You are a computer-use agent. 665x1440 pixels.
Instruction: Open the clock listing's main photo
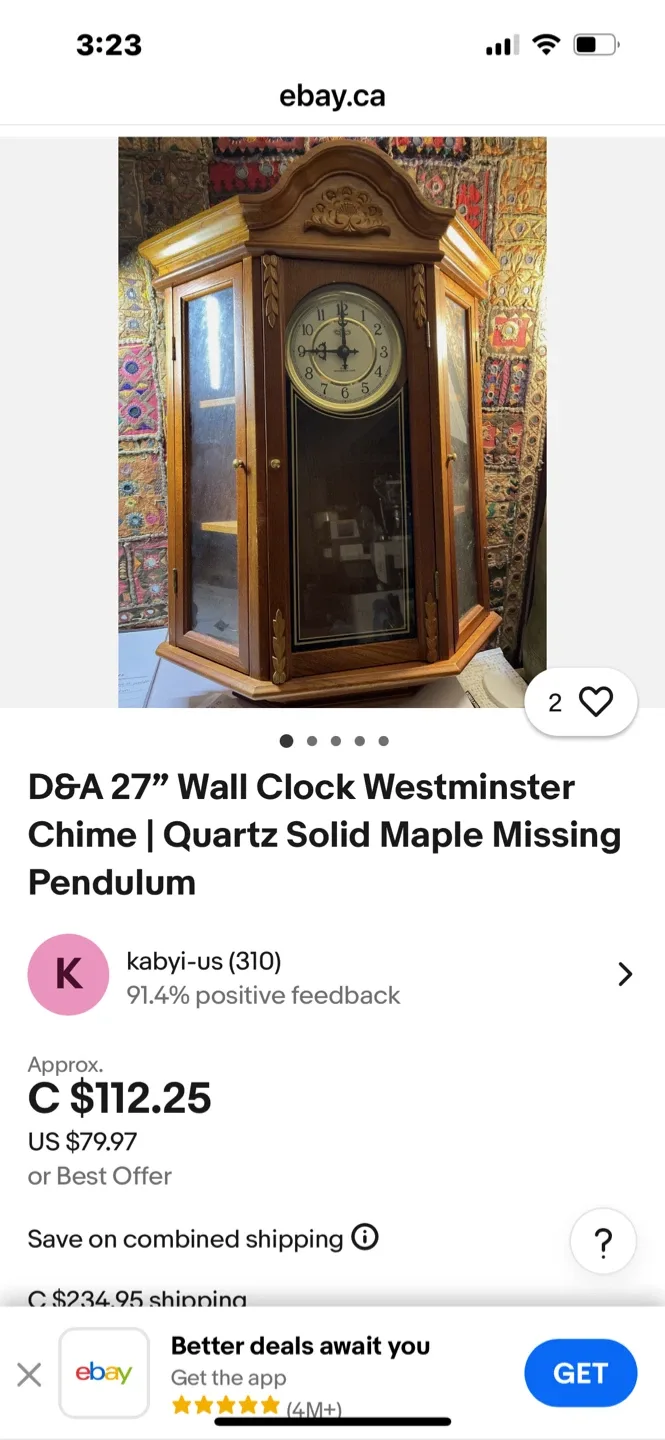point(332,422)
